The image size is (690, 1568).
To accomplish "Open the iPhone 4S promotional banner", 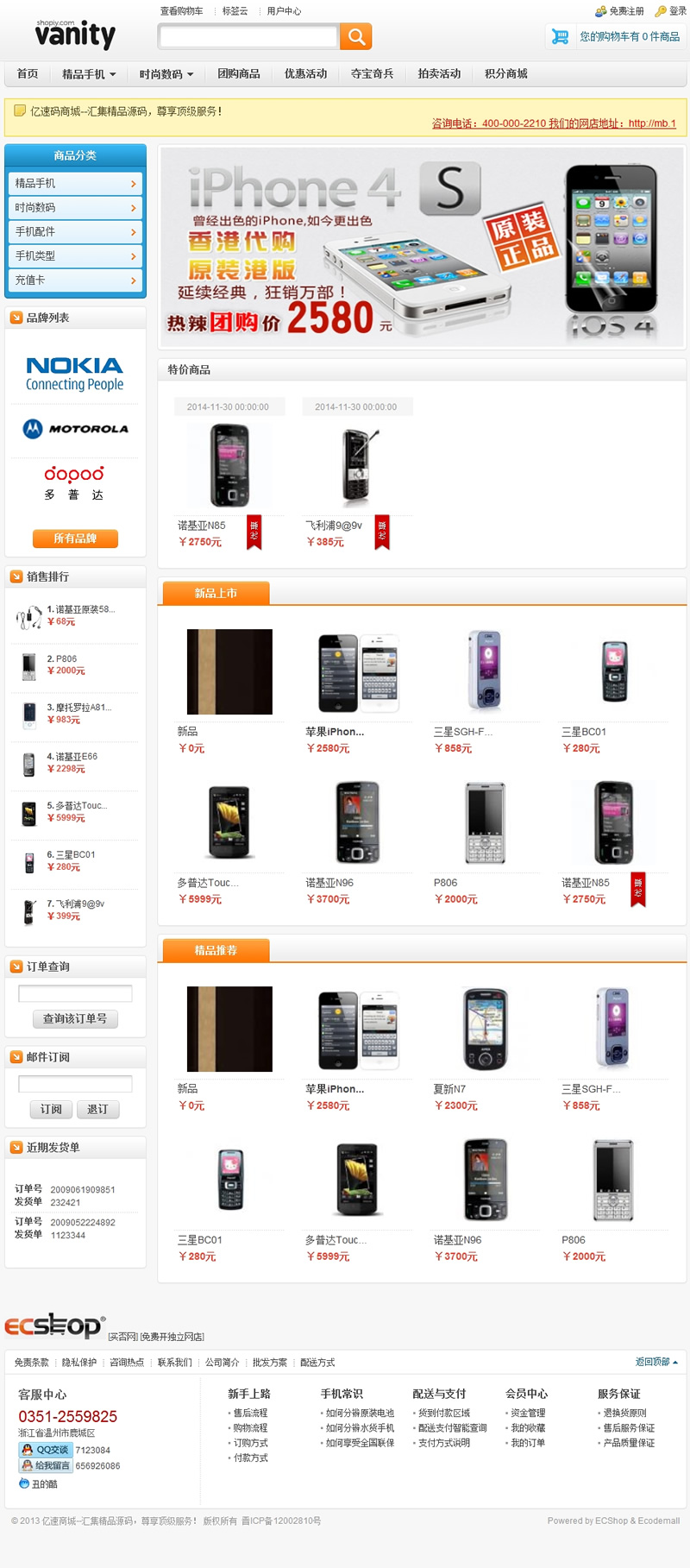I will [423, 248].
